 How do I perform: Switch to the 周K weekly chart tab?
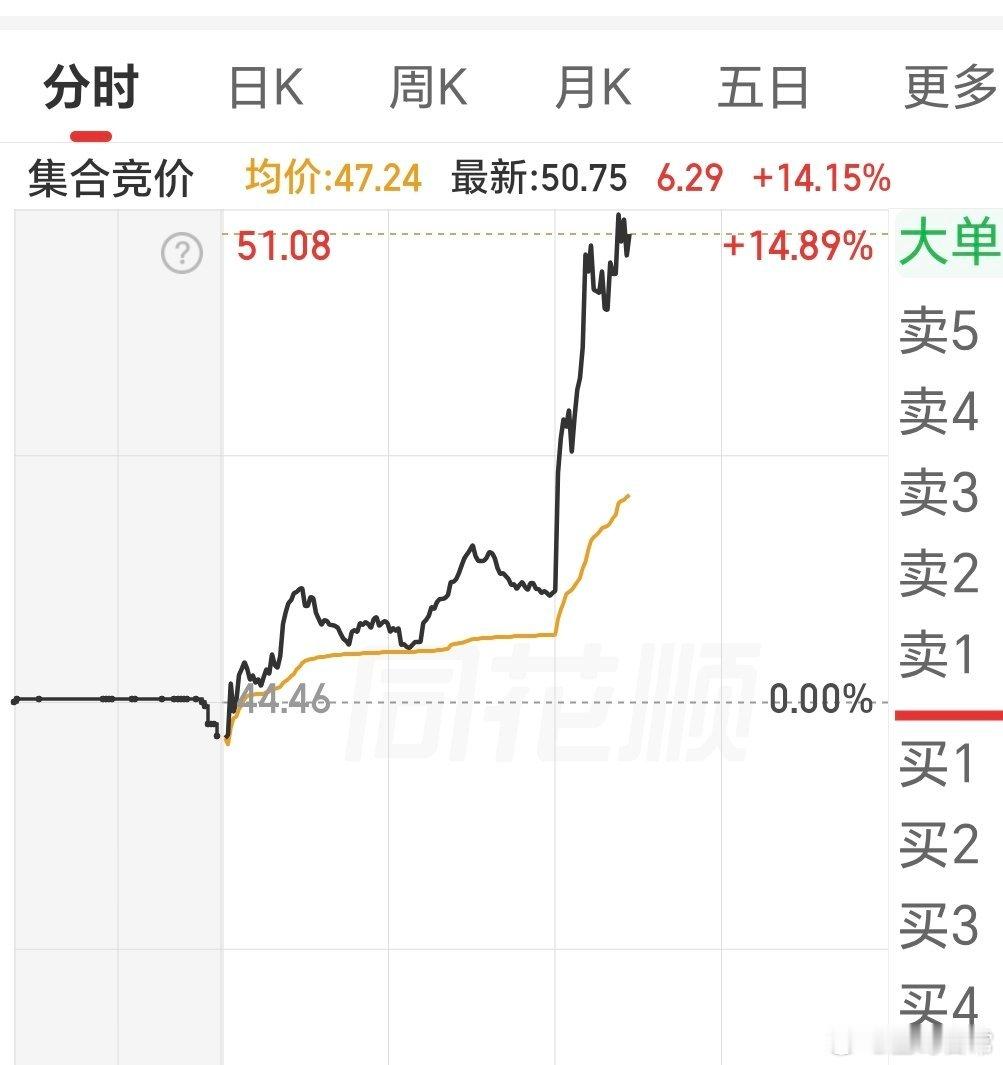428,86
